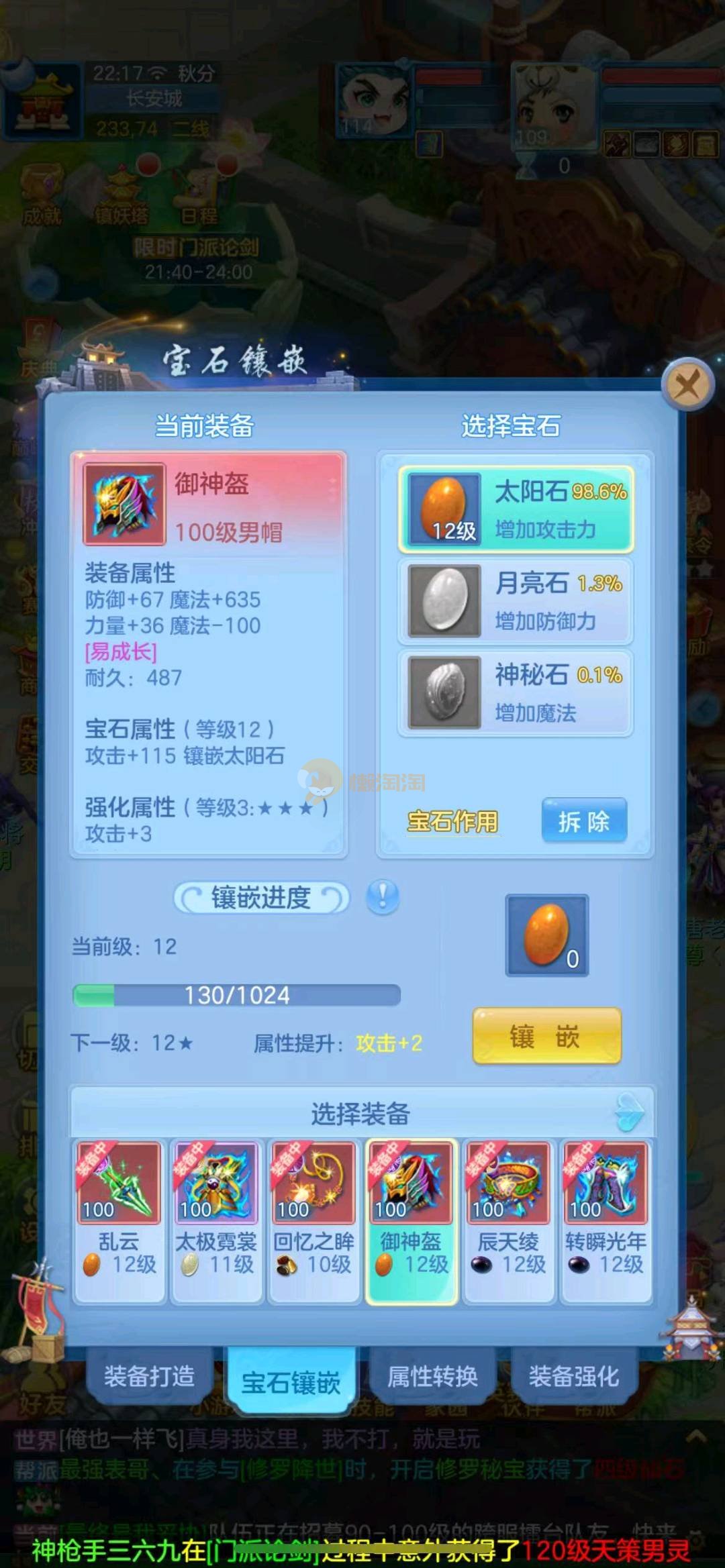Image resolution: width=725 pixels, height=1568 pixels.
Task: Choose the 御神盔 helmet equipment
Action: pos(411,1221)
